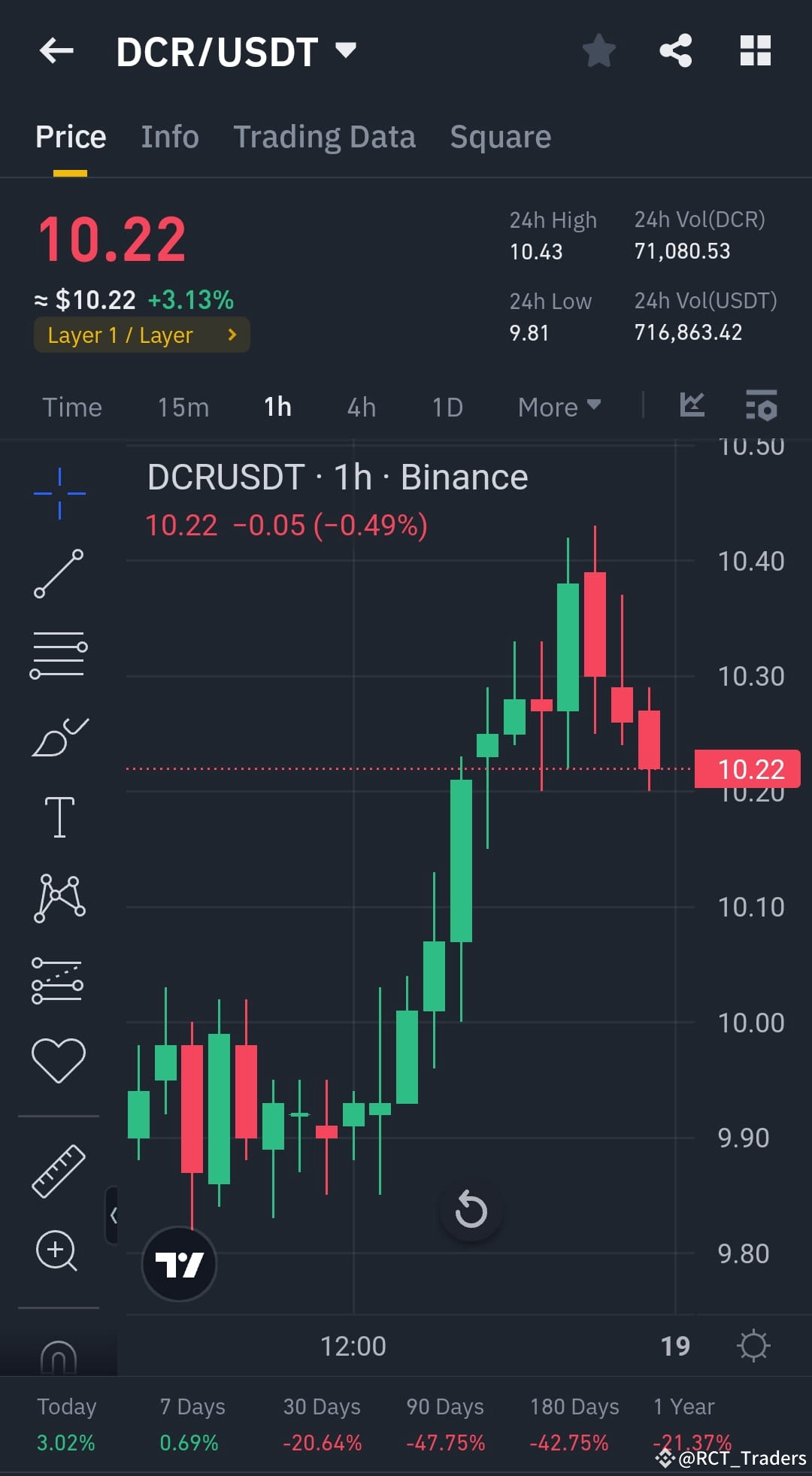
Task: Tap the 90 Days performance figure
Action: coord(444,1441)
